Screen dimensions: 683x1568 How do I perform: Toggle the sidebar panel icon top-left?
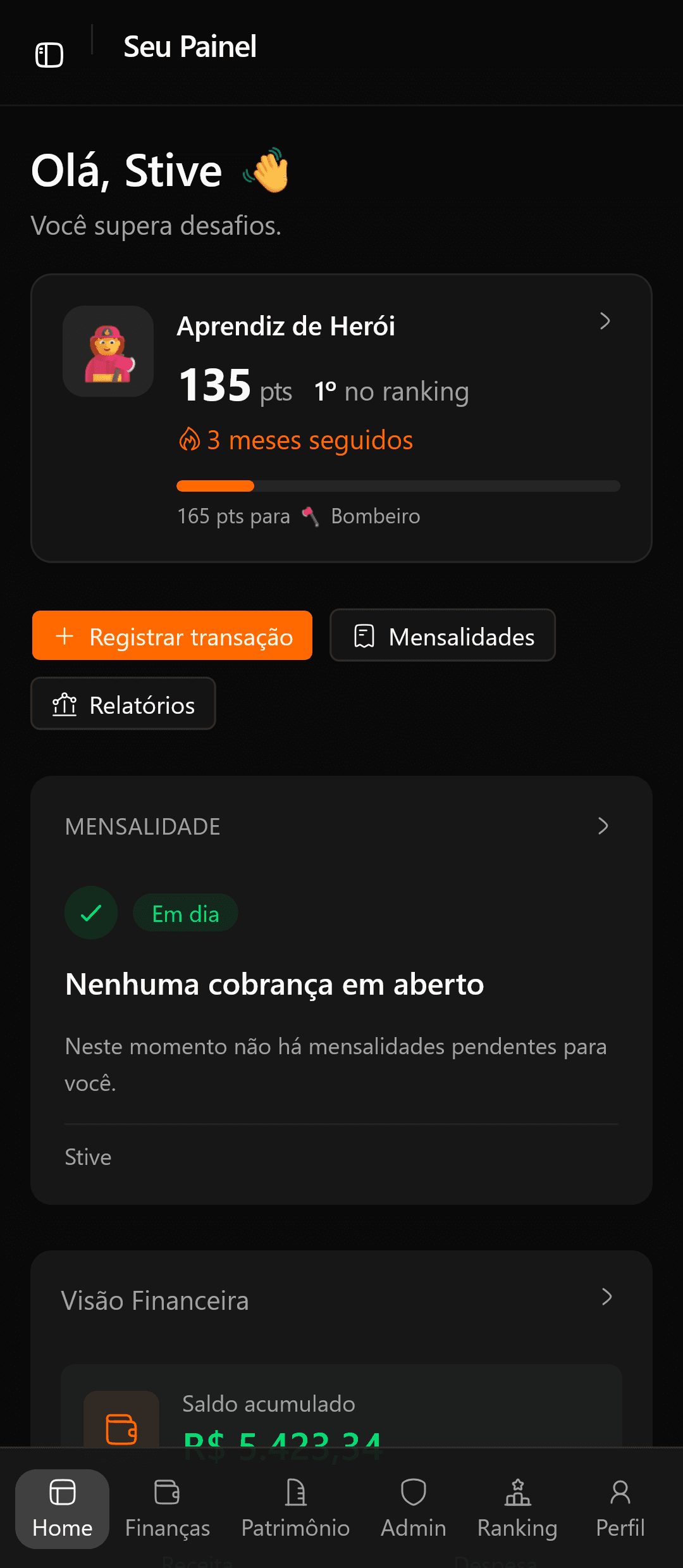pyautogui.click(x=50, y=54)
